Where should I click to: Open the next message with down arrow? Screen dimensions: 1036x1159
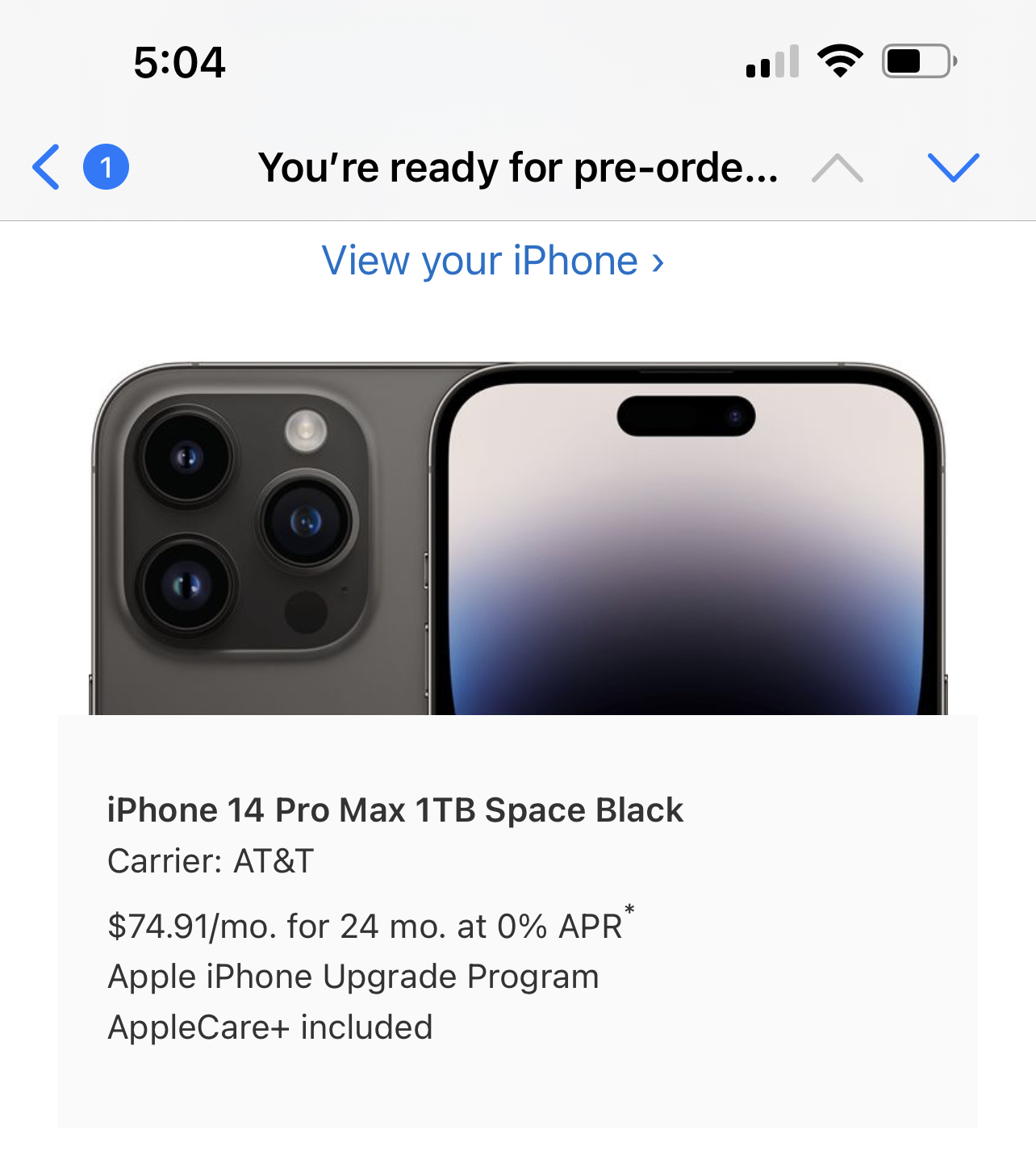point(953,167)
